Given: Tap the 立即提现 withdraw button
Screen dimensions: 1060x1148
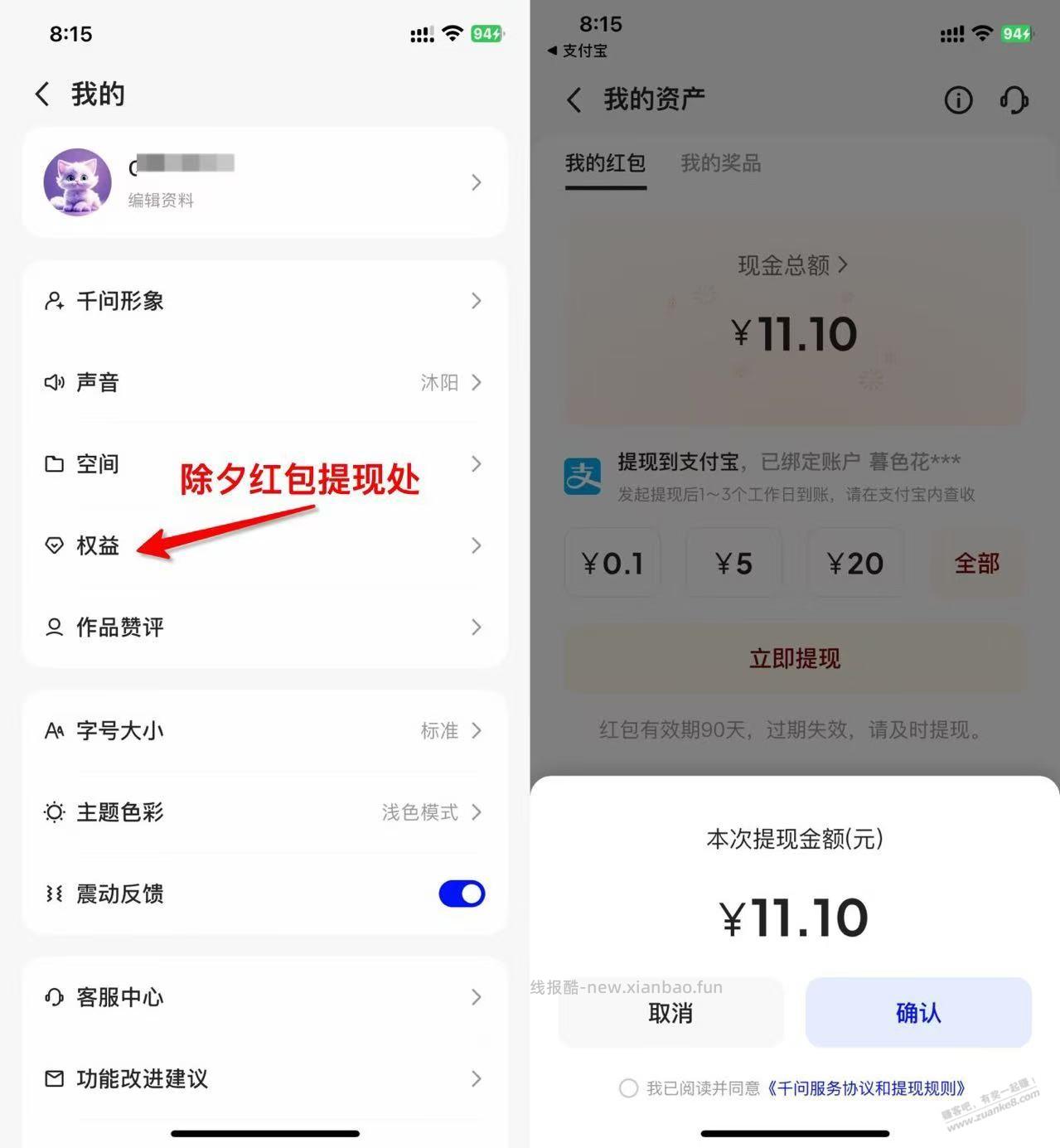Looking at the screenshot, I should 793,657.
